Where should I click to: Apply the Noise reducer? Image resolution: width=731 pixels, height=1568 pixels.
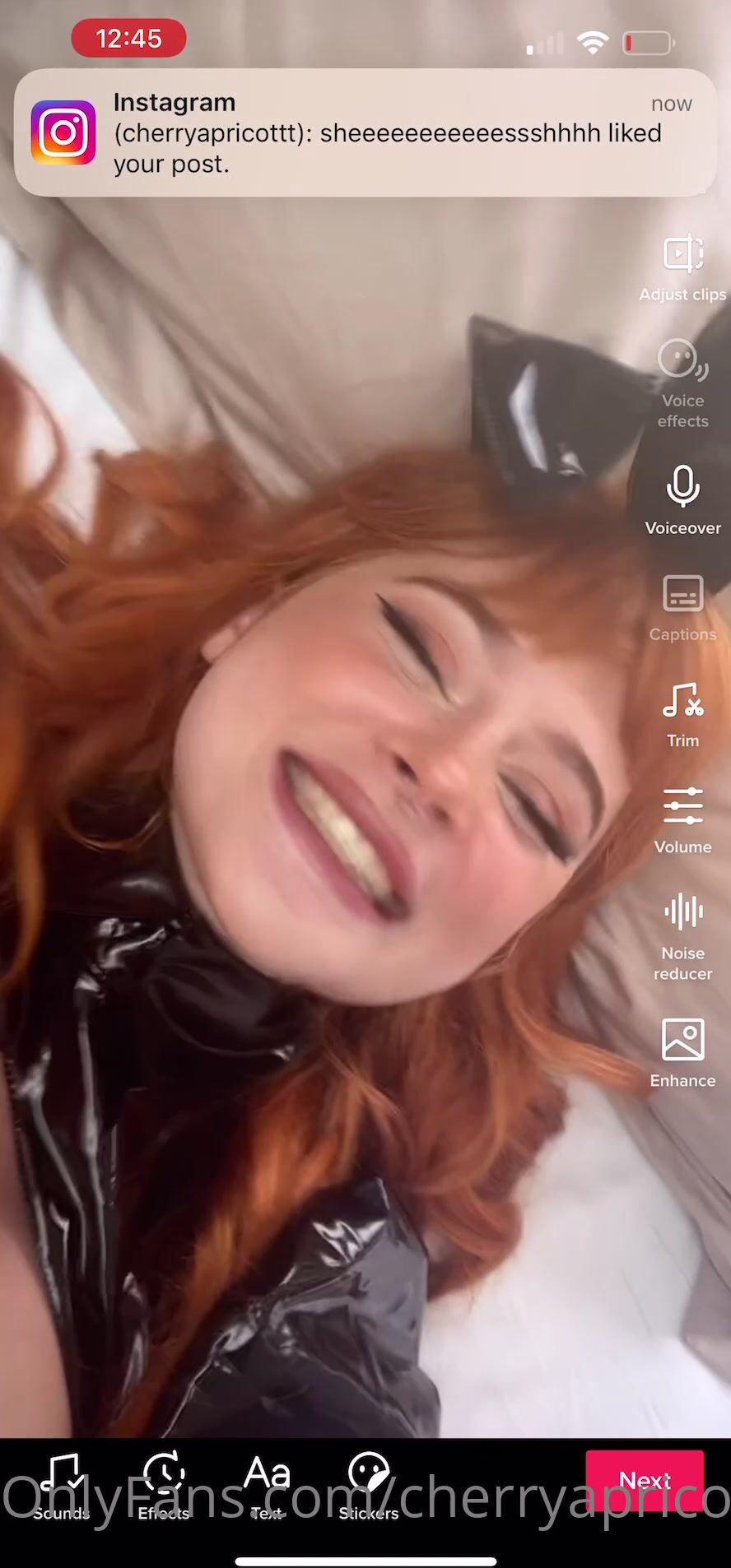[682, 936]
